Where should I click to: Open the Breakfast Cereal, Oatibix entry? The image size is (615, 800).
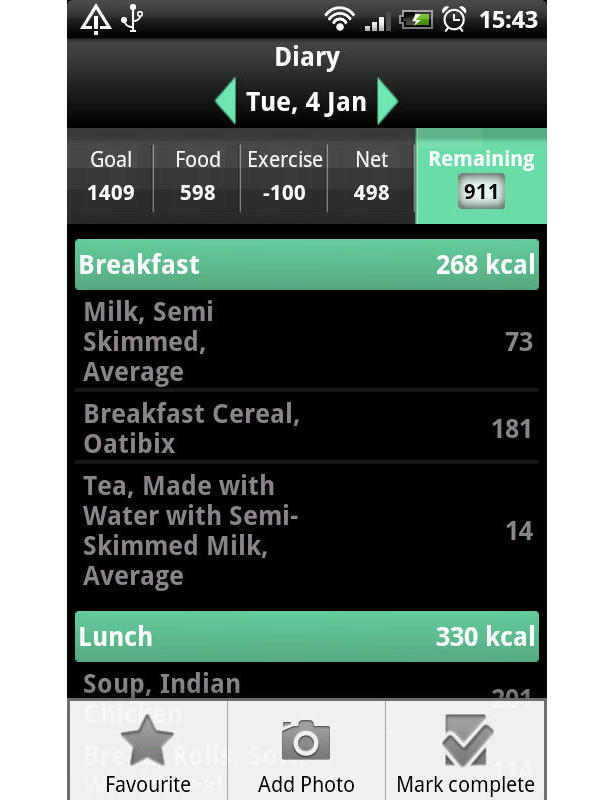306,428
